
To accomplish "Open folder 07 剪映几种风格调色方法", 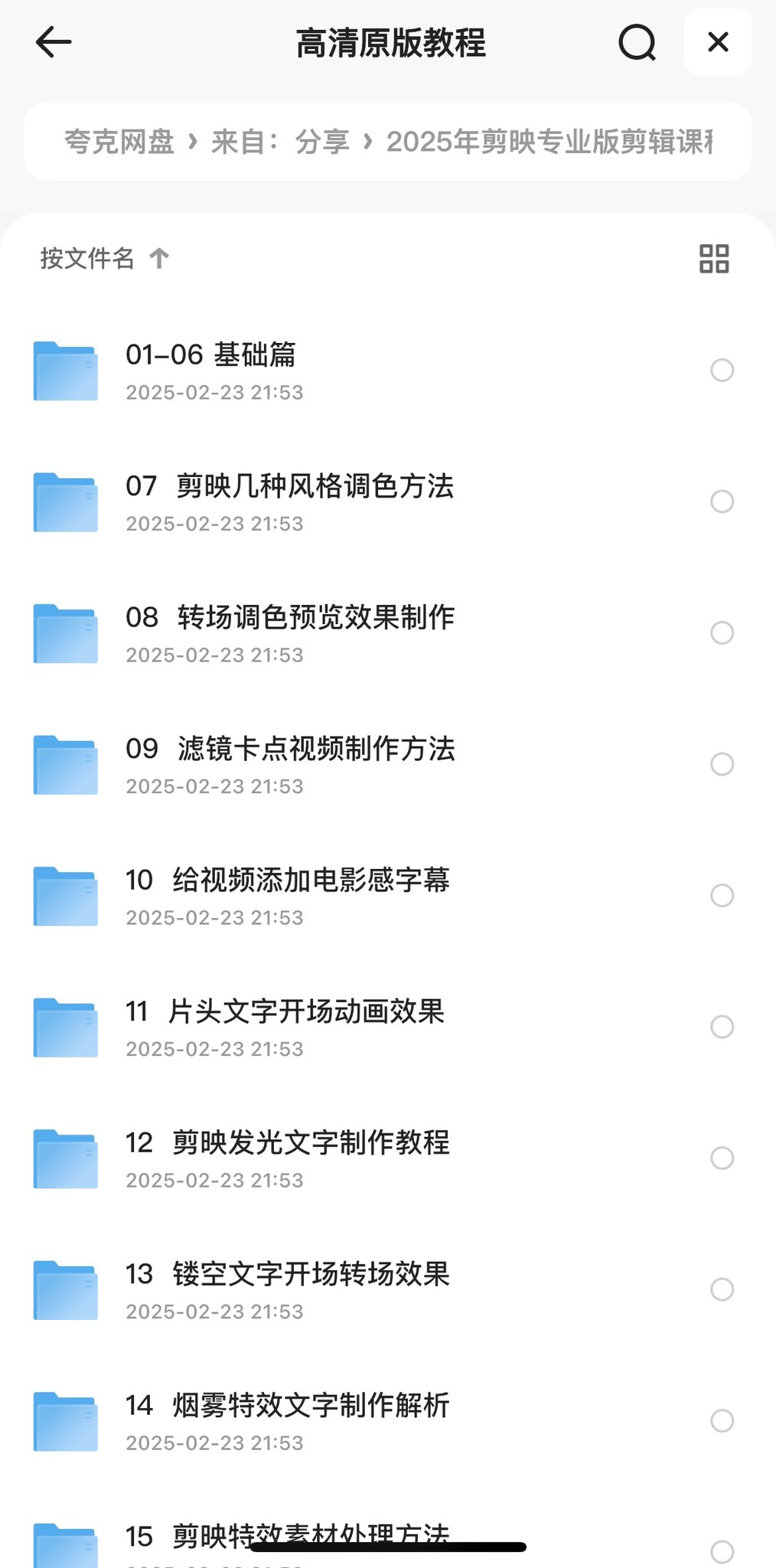I will coord(388,502).
